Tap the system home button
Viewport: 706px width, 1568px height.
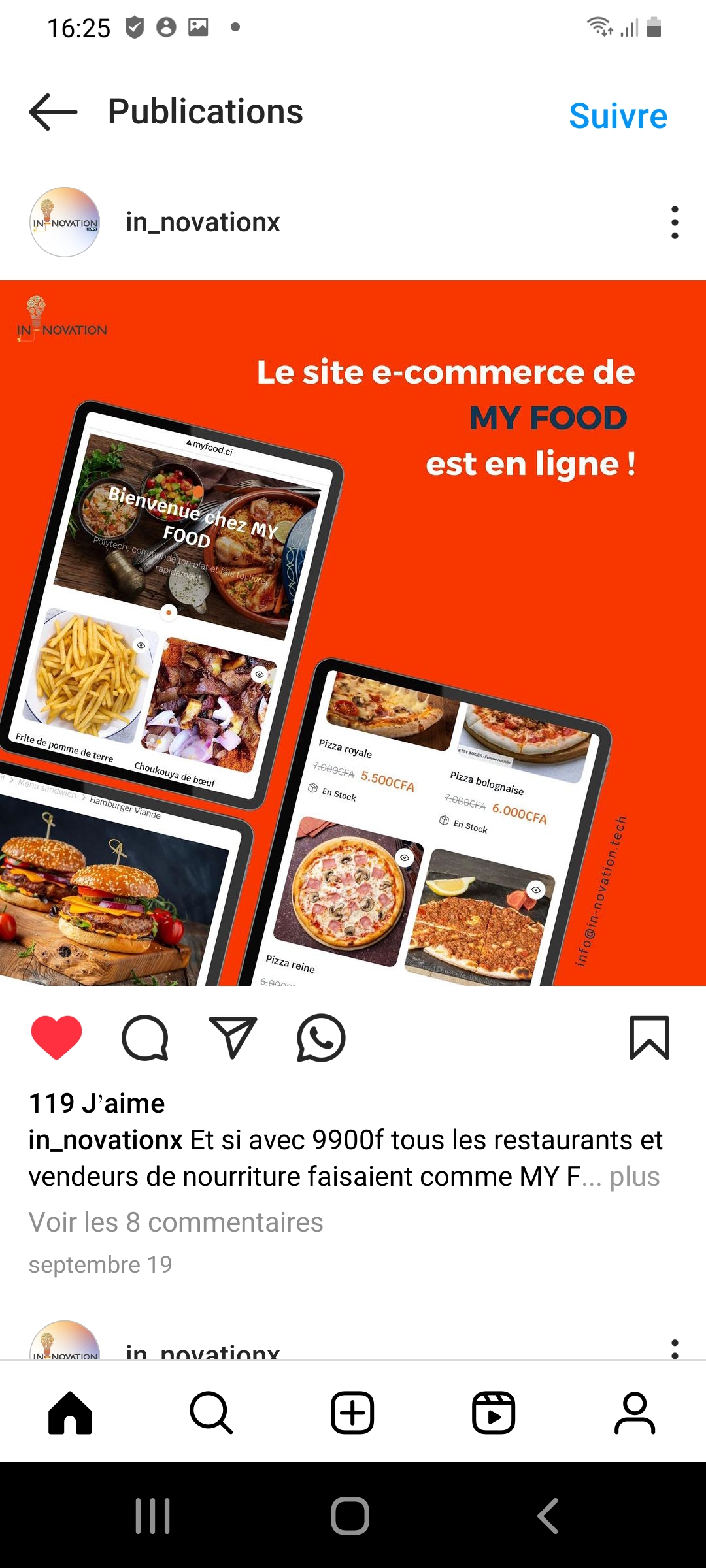tap(350, 1516)
